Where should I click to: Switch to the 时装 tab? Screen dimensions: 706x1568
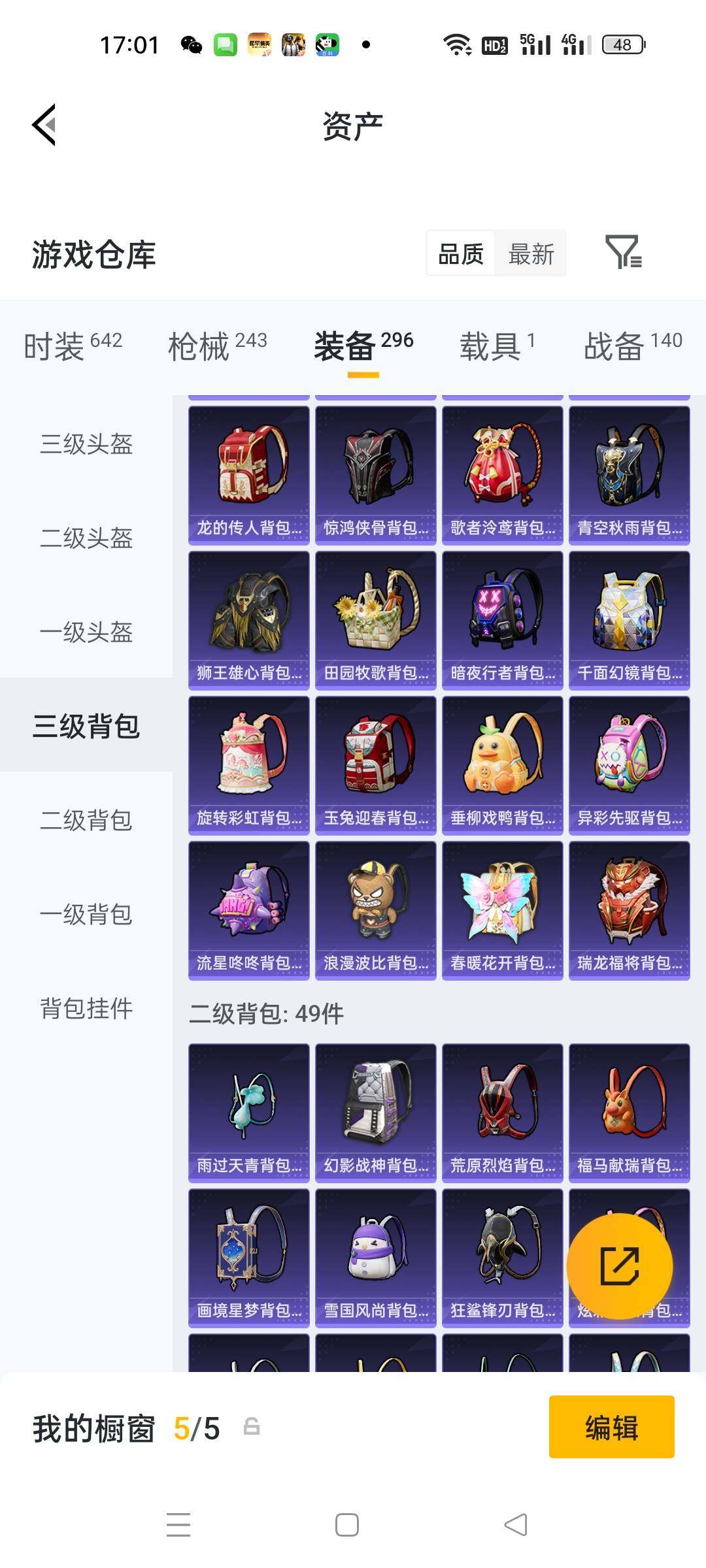(x=73, y=345)
